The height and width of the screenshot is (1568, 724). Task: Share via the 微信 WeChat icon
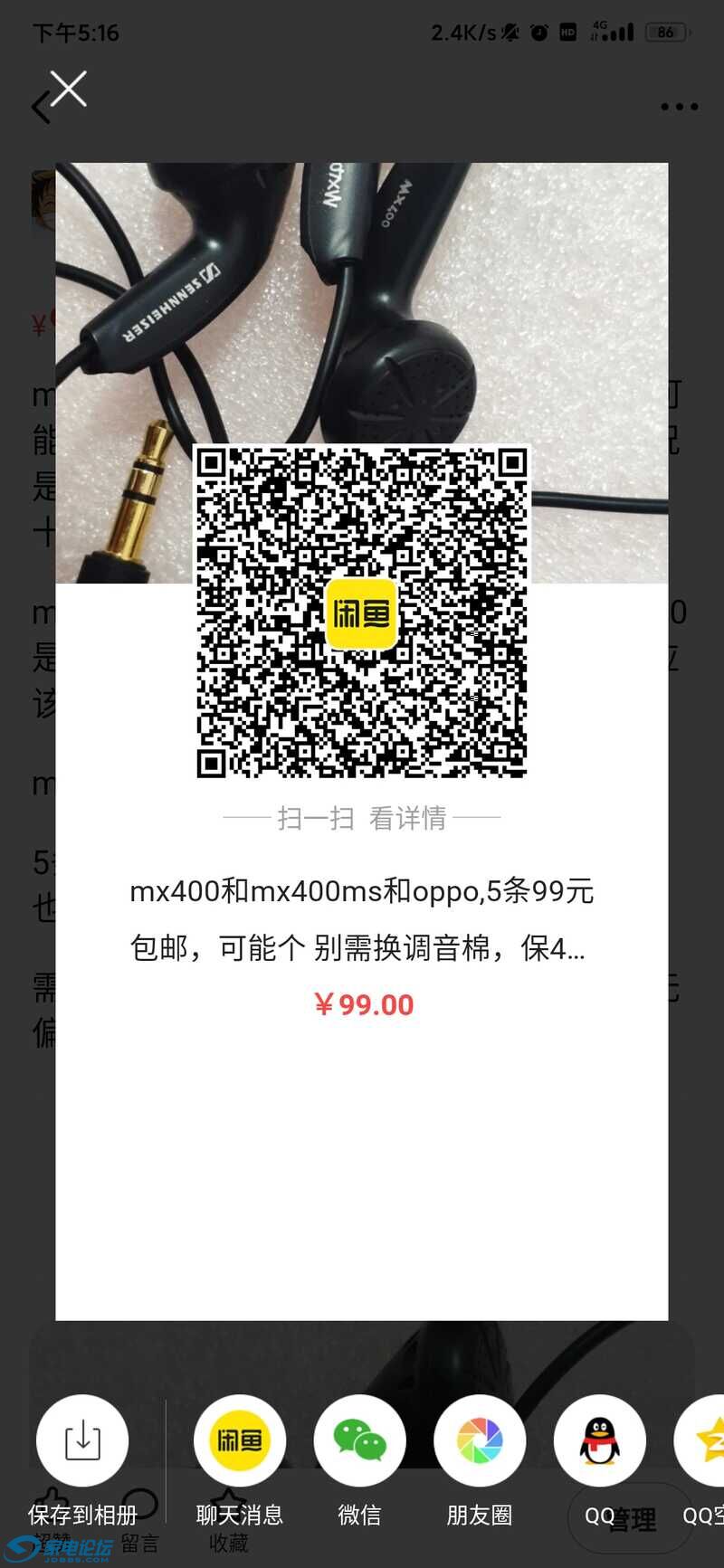tap(359, 1440)
